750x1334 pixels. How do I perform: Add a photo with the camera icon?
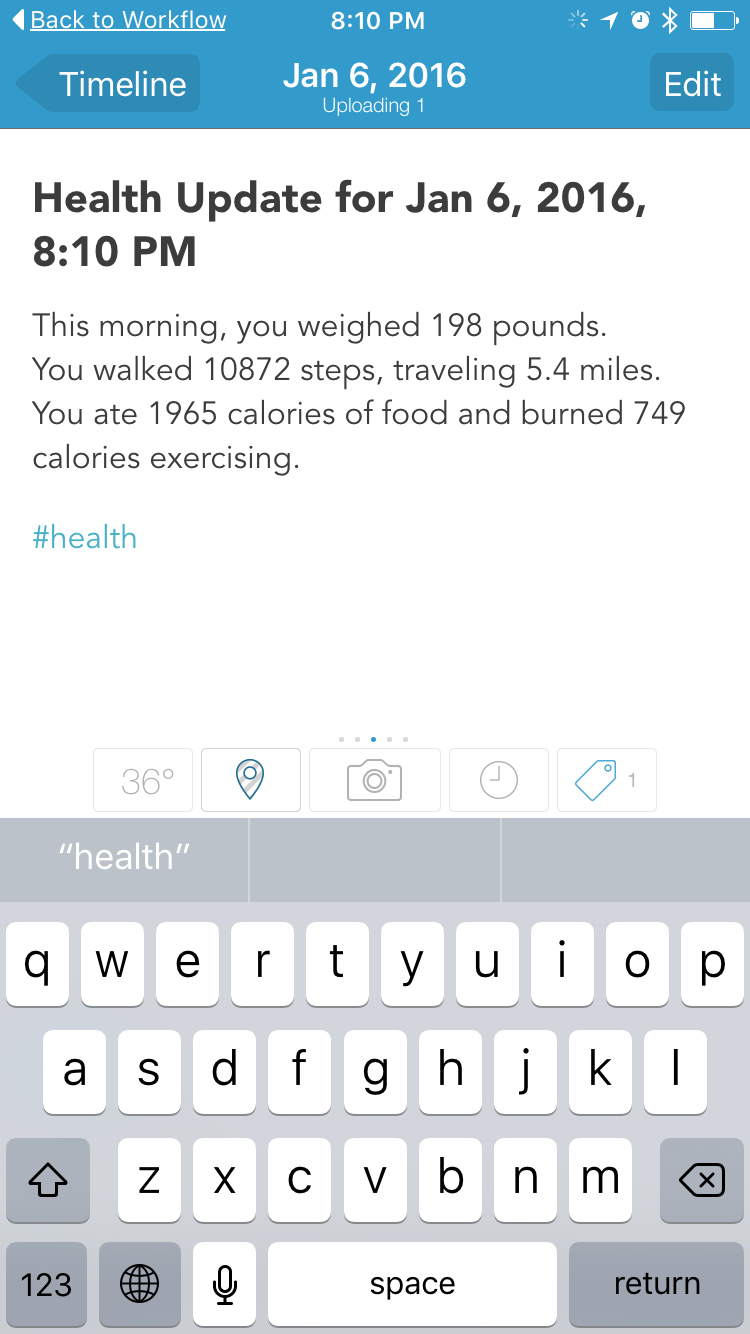[x=375, y=780]
